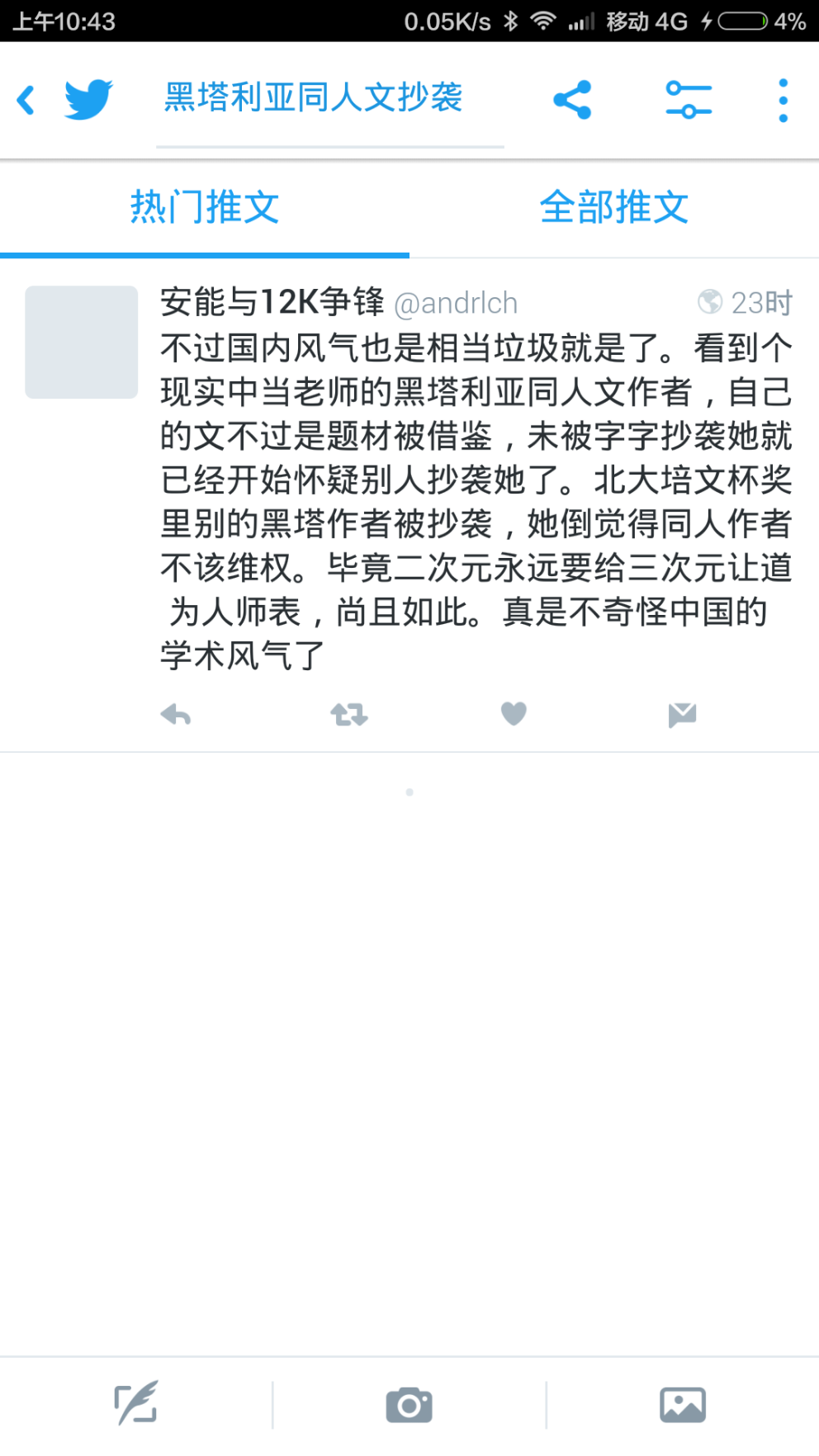819x1456 pixels.
Task: Share the search results via share icon
Action: coord(574,99)
